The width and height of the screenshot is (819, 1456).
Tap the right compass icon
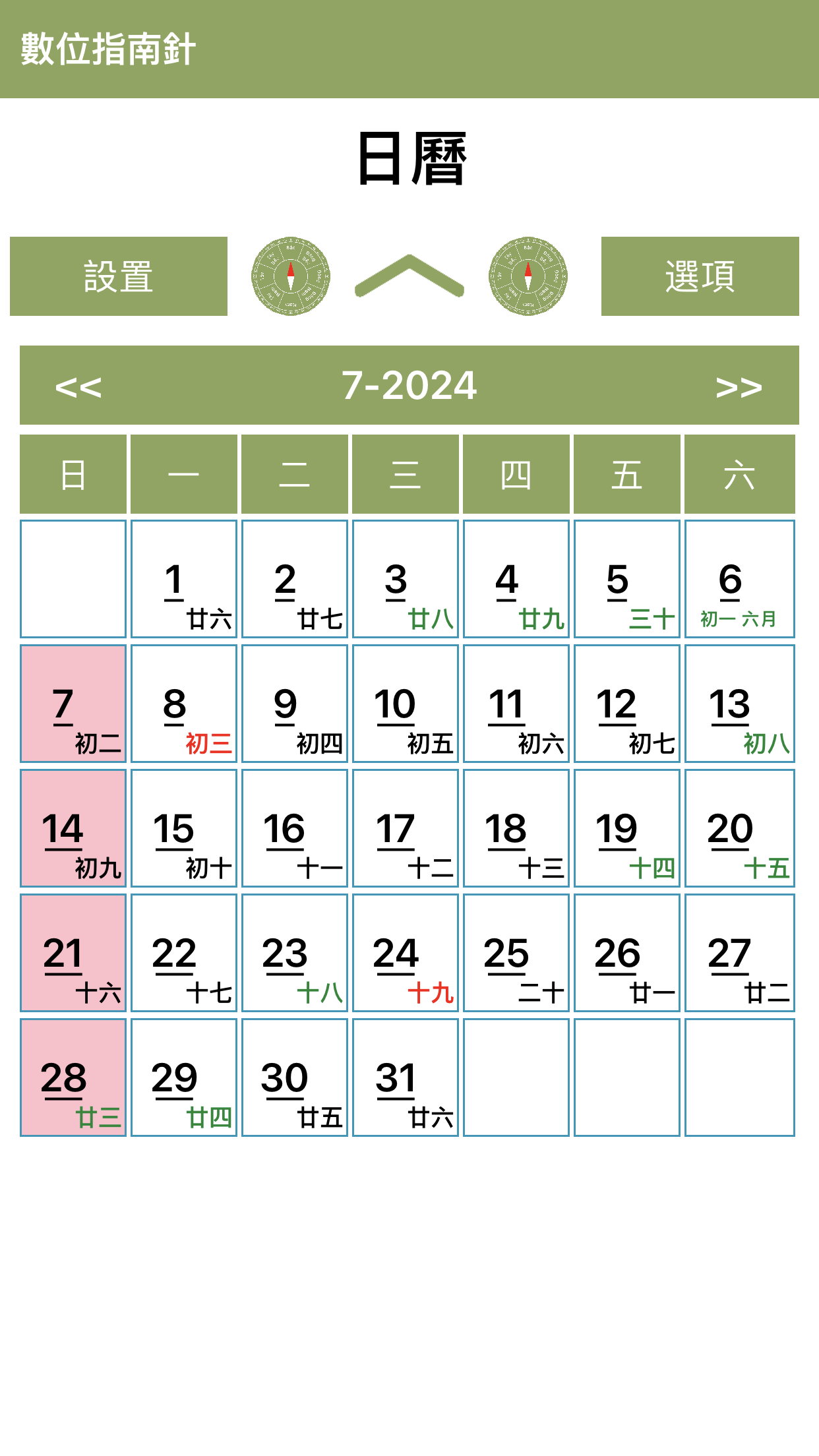point(528,276)
